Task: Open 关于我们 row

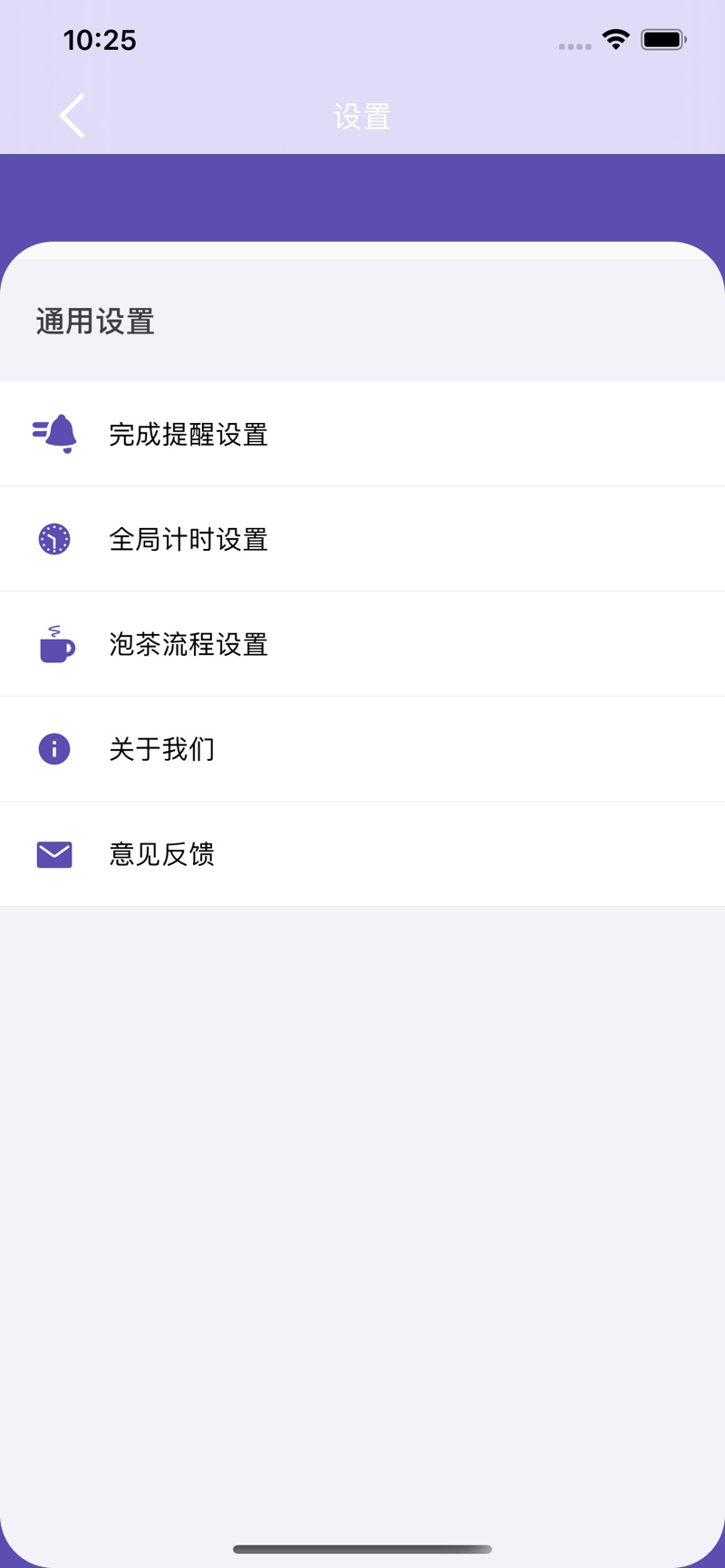Action: click(362, 749)
